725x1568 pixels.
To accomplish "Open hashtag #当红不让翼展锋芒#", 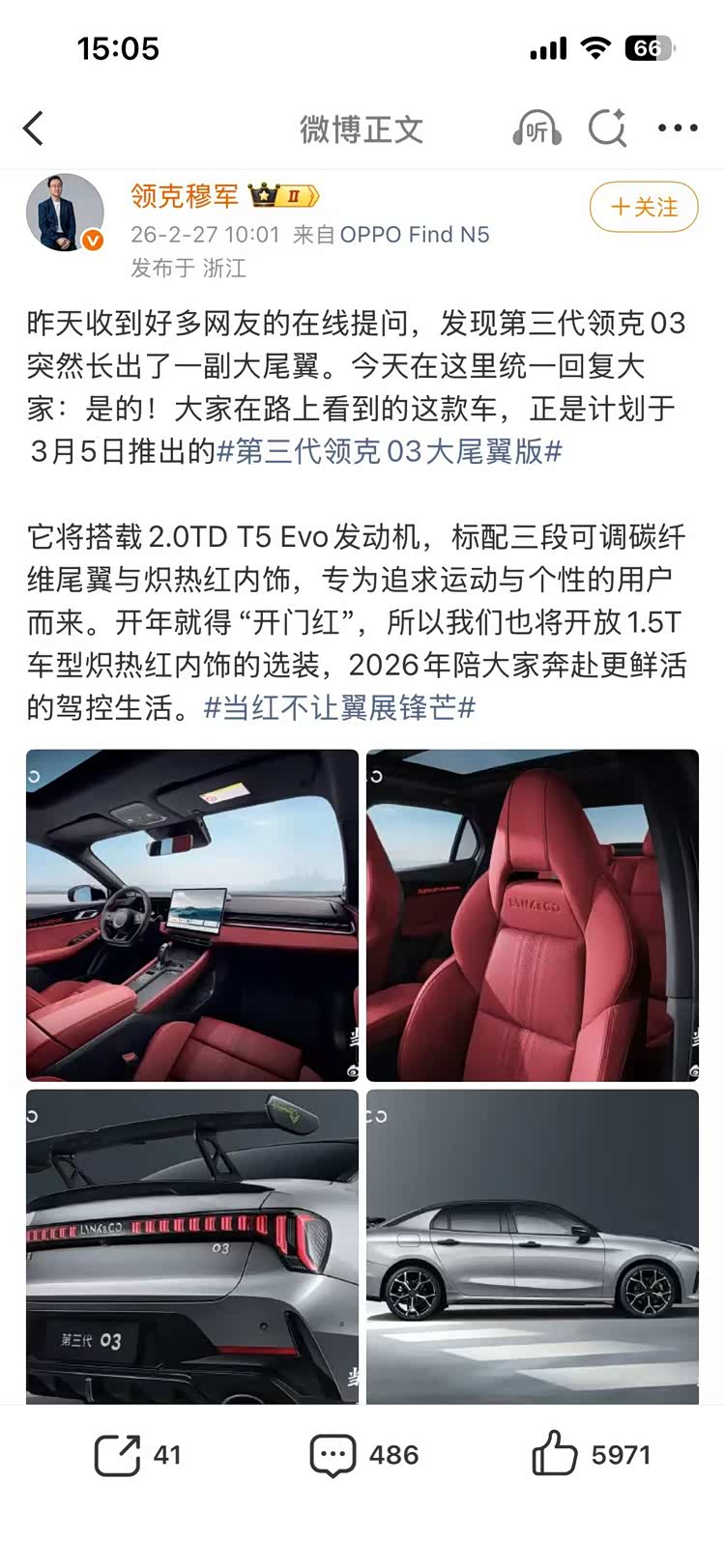I will [x=340, y=708].
